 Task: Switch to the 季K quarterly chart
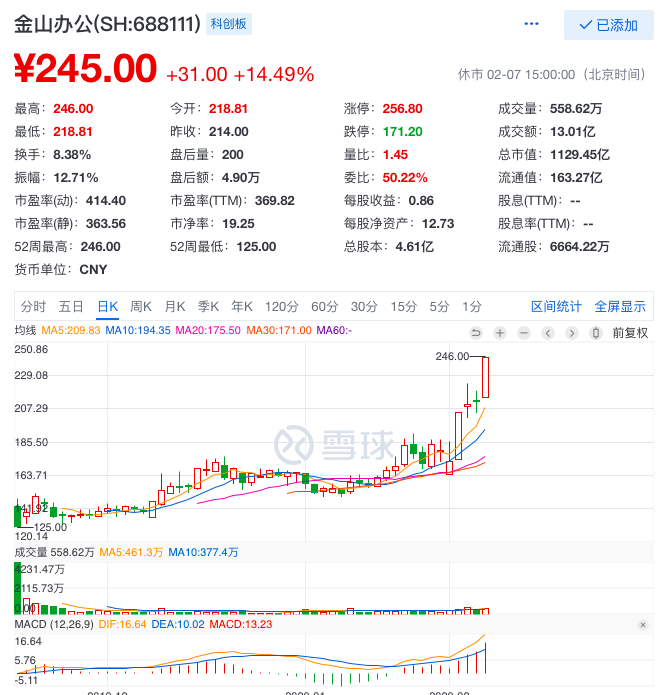click(x=208, y=307)
